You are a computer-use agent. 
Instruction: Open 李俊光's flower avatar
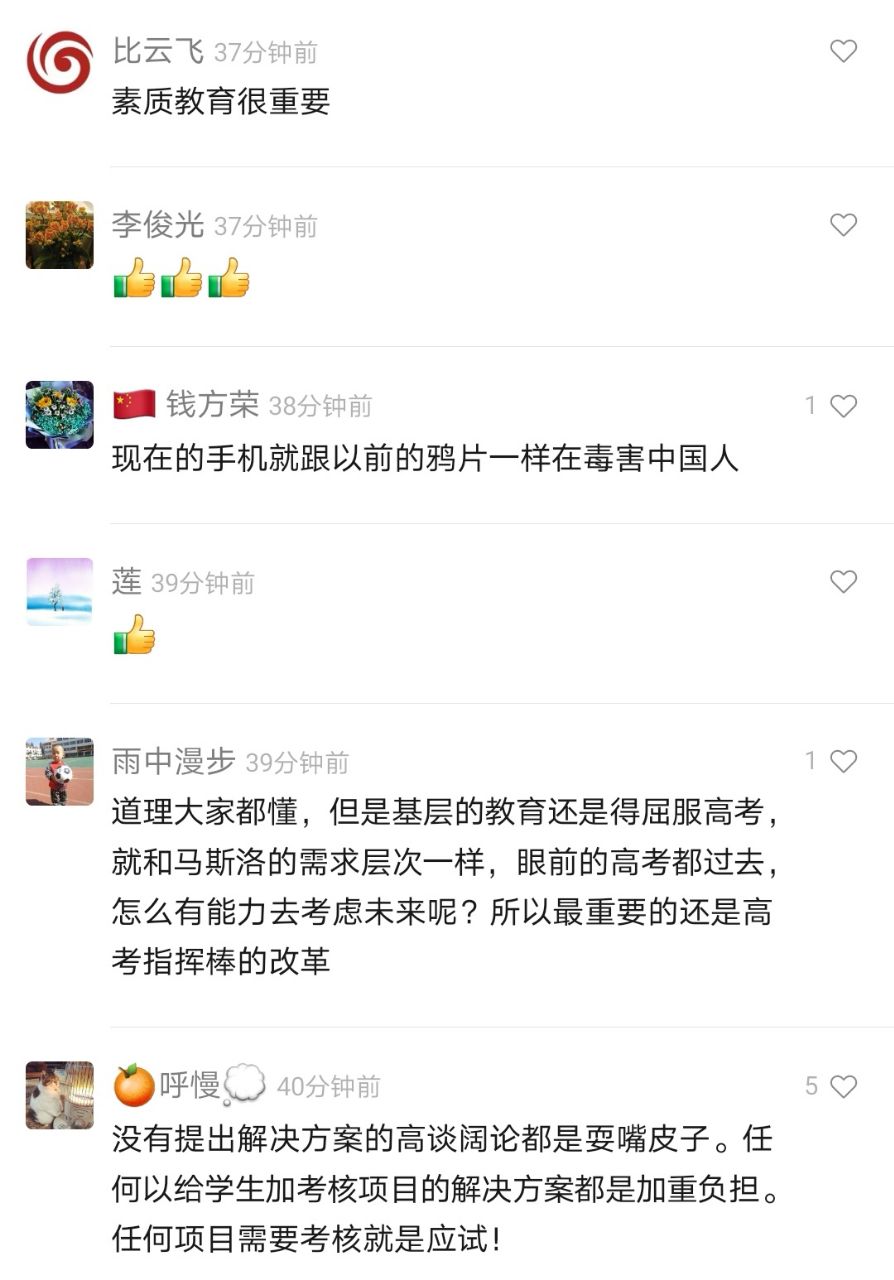click(x=59, y=236)
